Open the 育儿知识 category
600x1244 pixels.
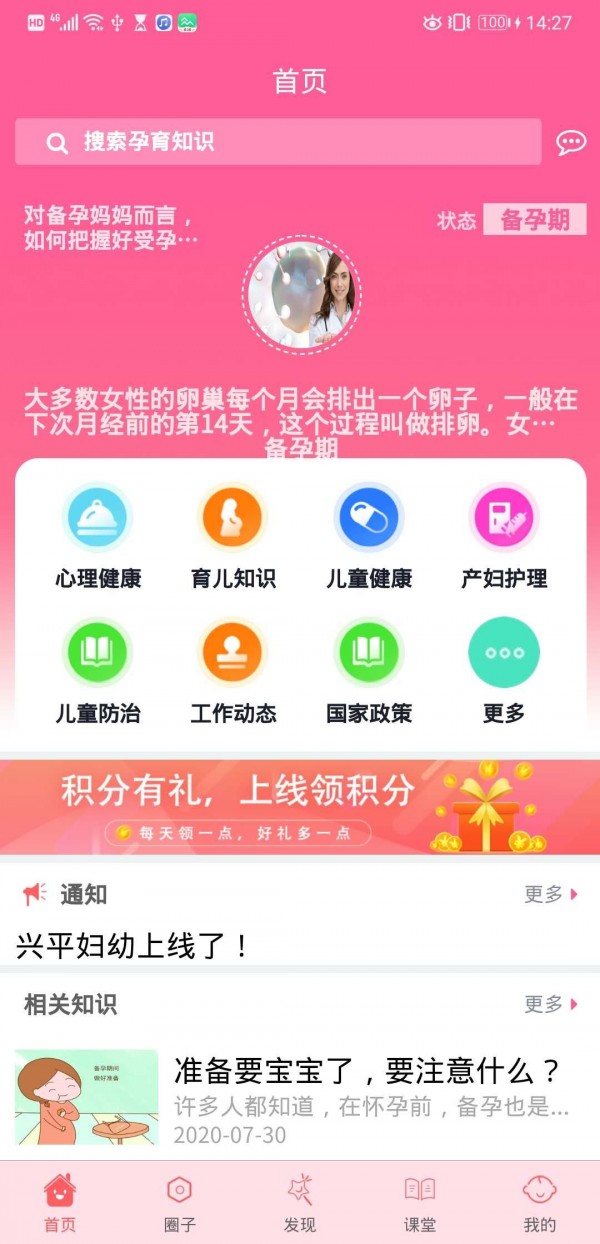[x=233, y=535]
